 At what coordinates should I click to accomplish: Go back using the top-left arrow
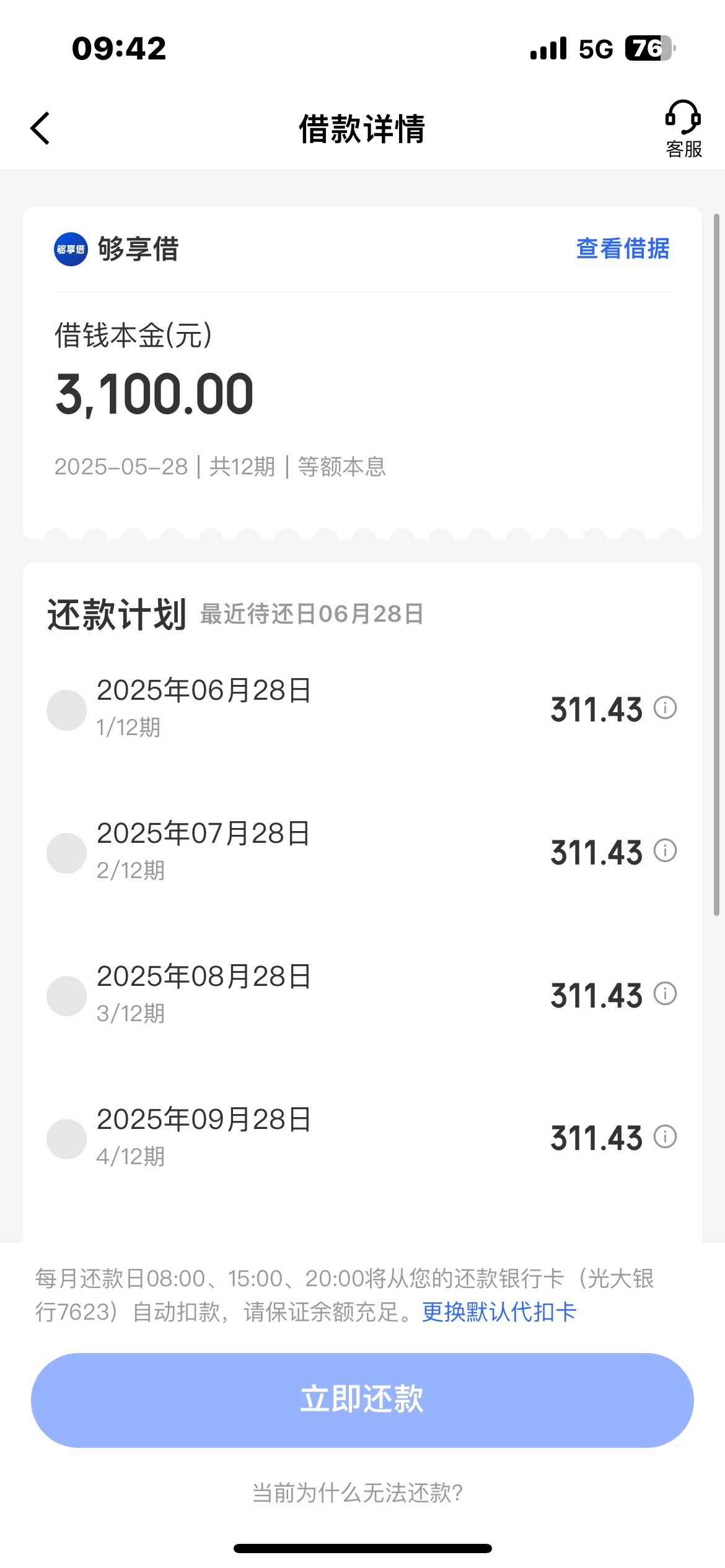click(40, 129)
